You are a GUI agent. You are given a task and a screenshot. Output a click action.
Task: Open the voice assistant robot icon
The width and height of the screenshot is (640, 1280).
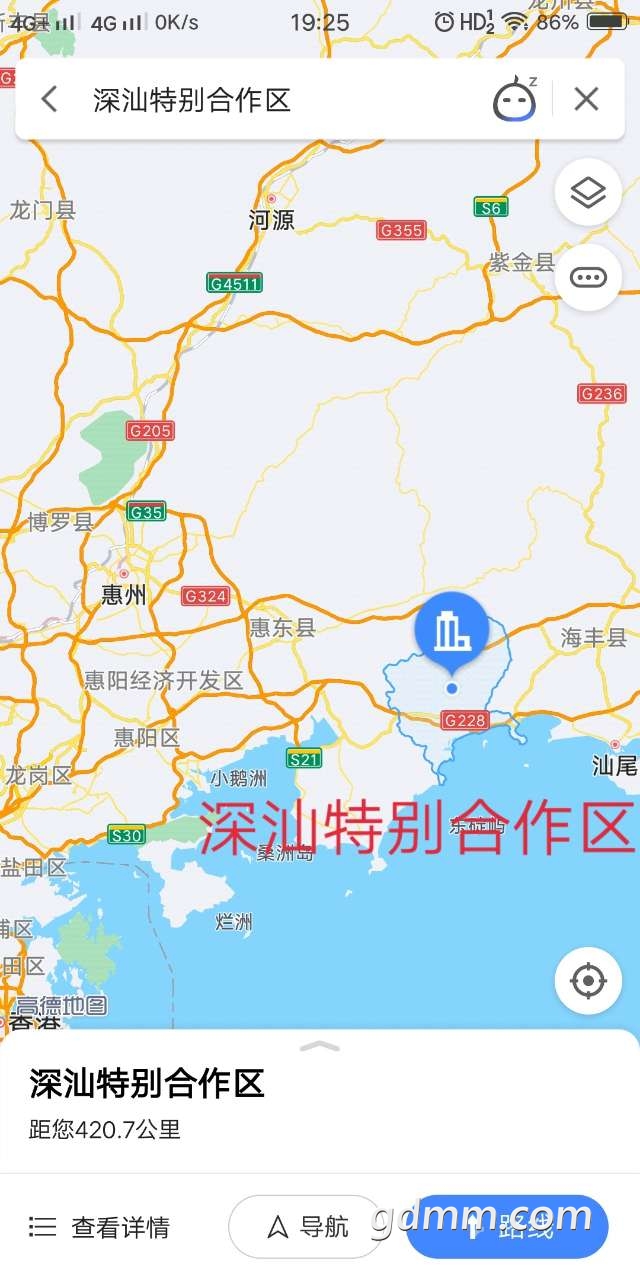coord(515,99)
